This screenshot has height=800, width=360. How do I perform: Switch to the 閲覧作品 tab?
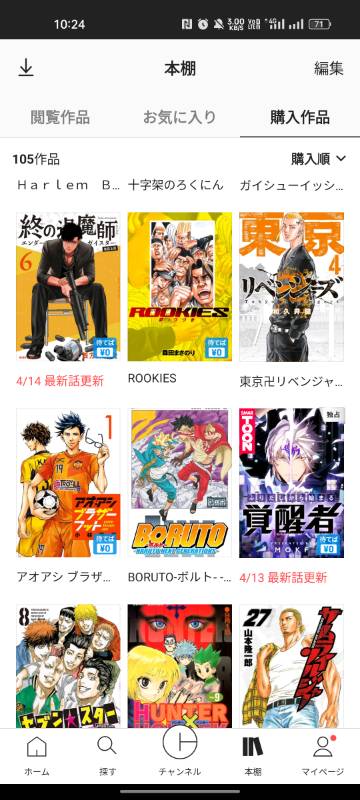(x=60, y=117)
